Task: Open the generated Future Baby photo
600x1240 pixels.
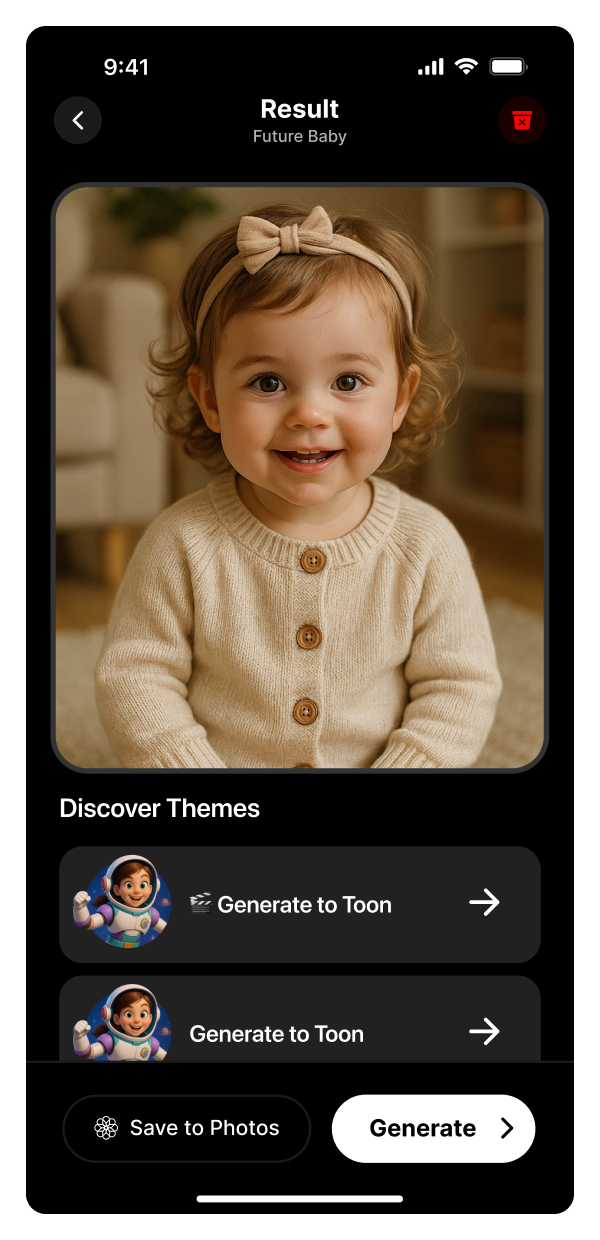Action: click(300, 478)
